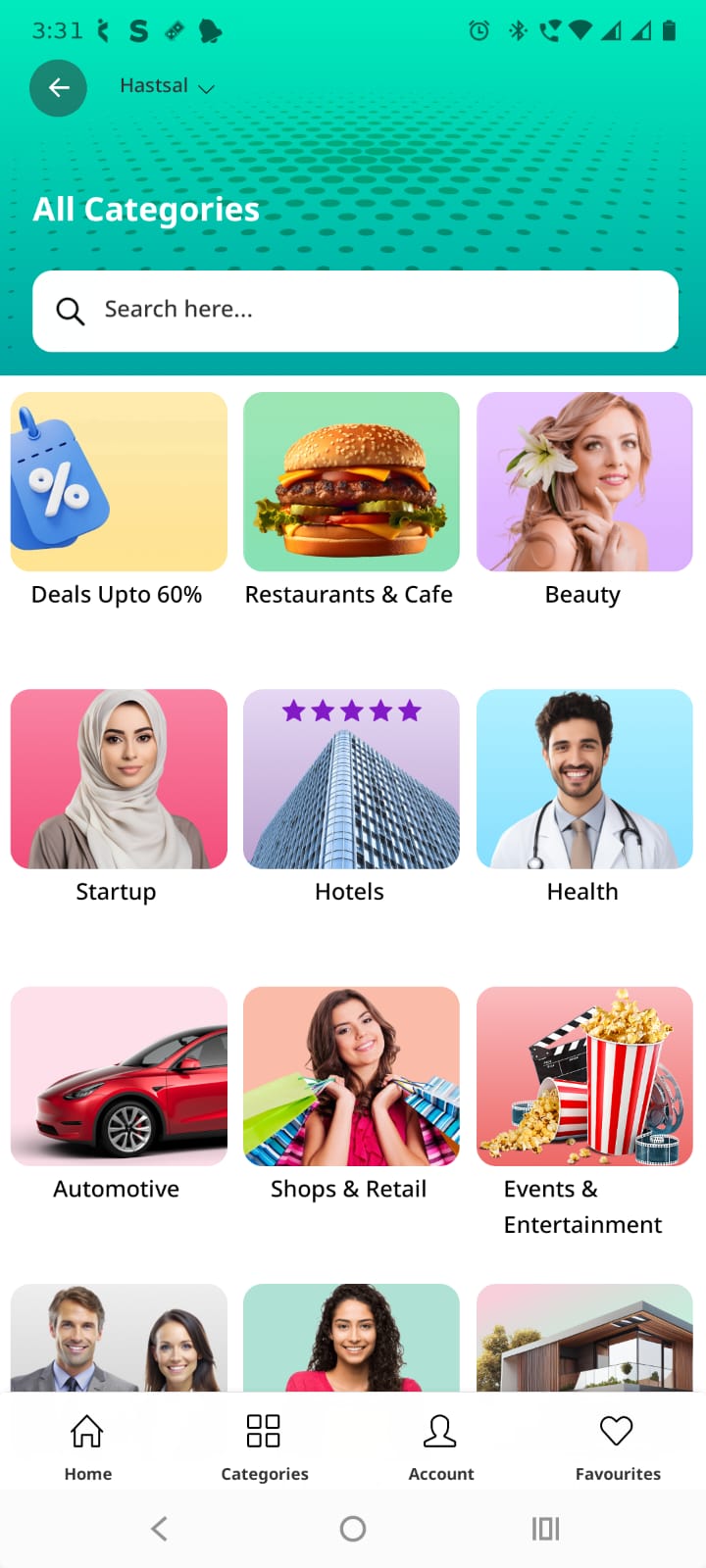This screenshot has height=1568, width=706.
Task: Select the Restaurants & Cafe tile
Action: coord(350,481)
